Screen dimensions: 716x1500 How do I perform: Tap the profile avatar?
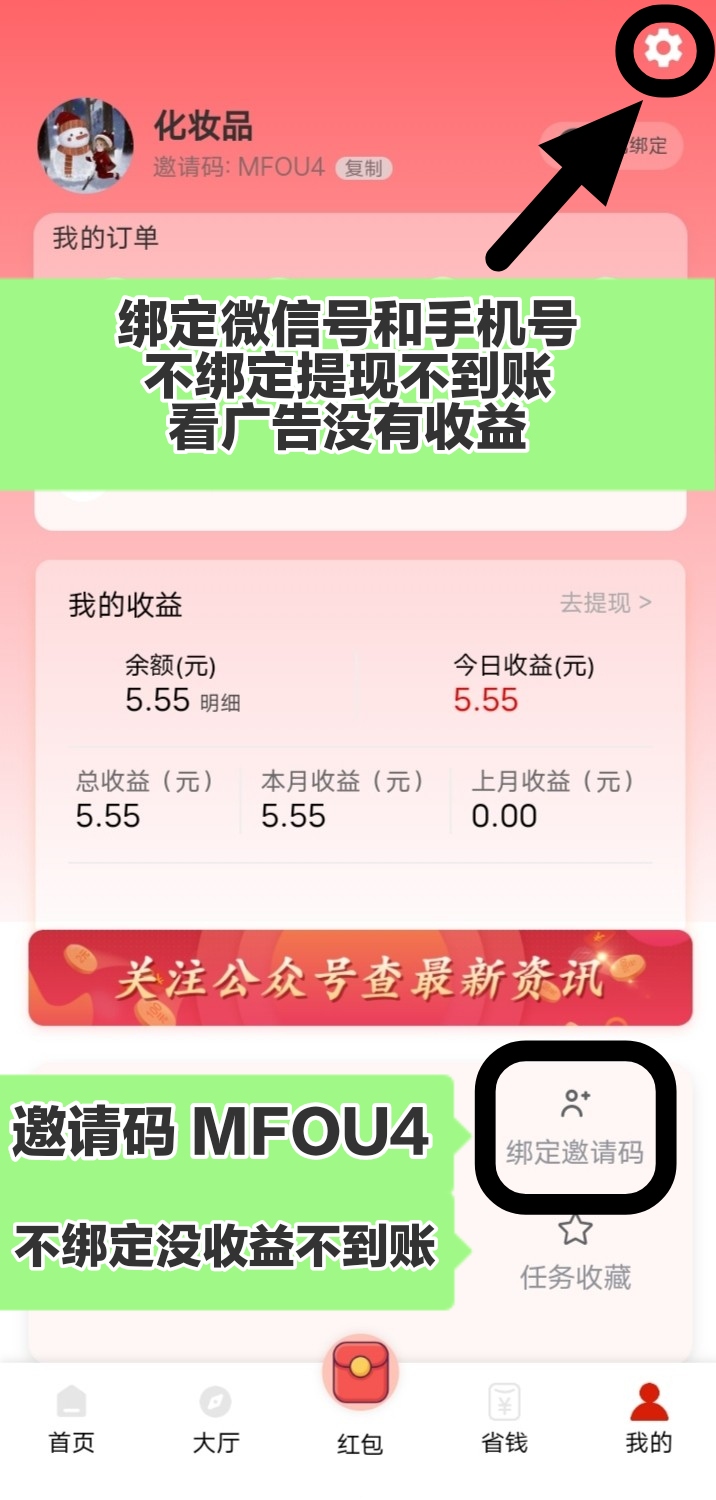(85, 146)
